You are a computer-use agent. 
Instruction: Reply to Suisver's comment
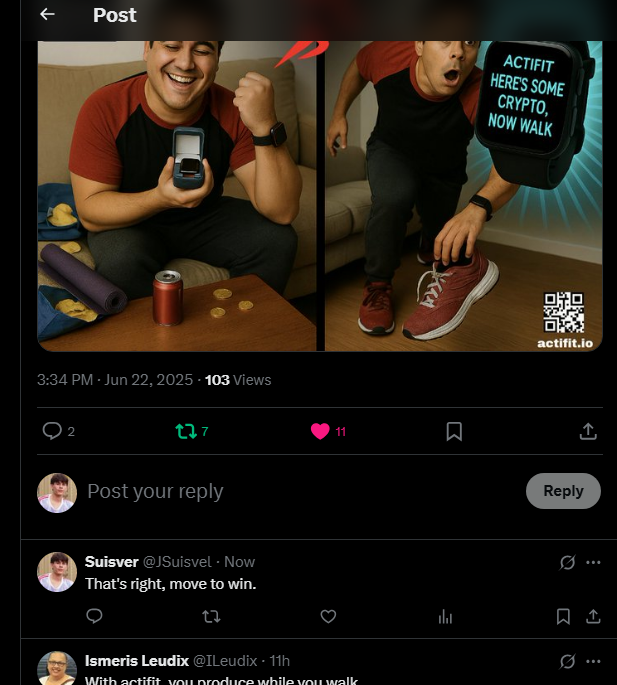pos(94,616)
